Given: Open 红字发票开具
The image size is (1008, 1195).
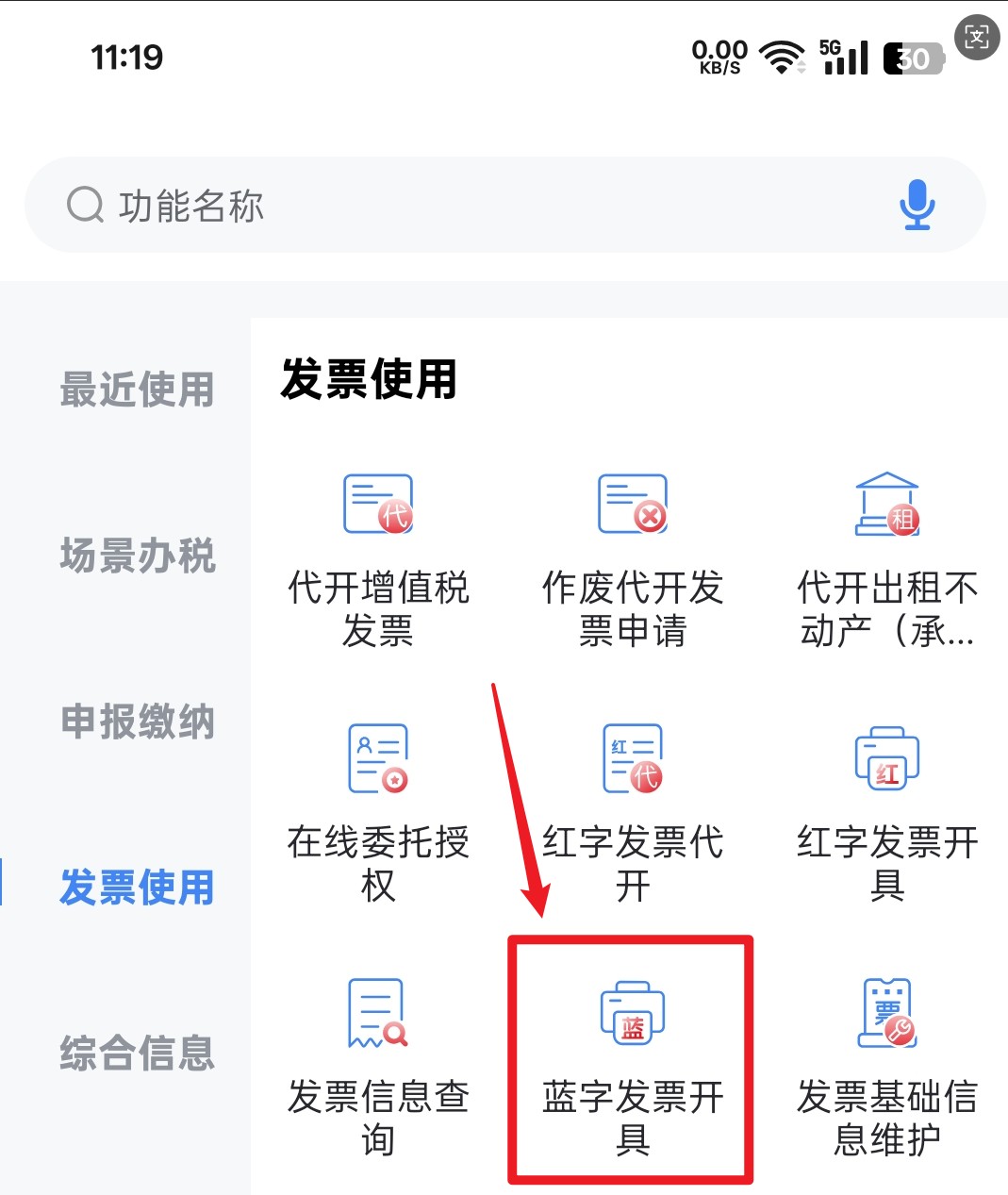Looking at the screenshot, I should click(887, 811).
